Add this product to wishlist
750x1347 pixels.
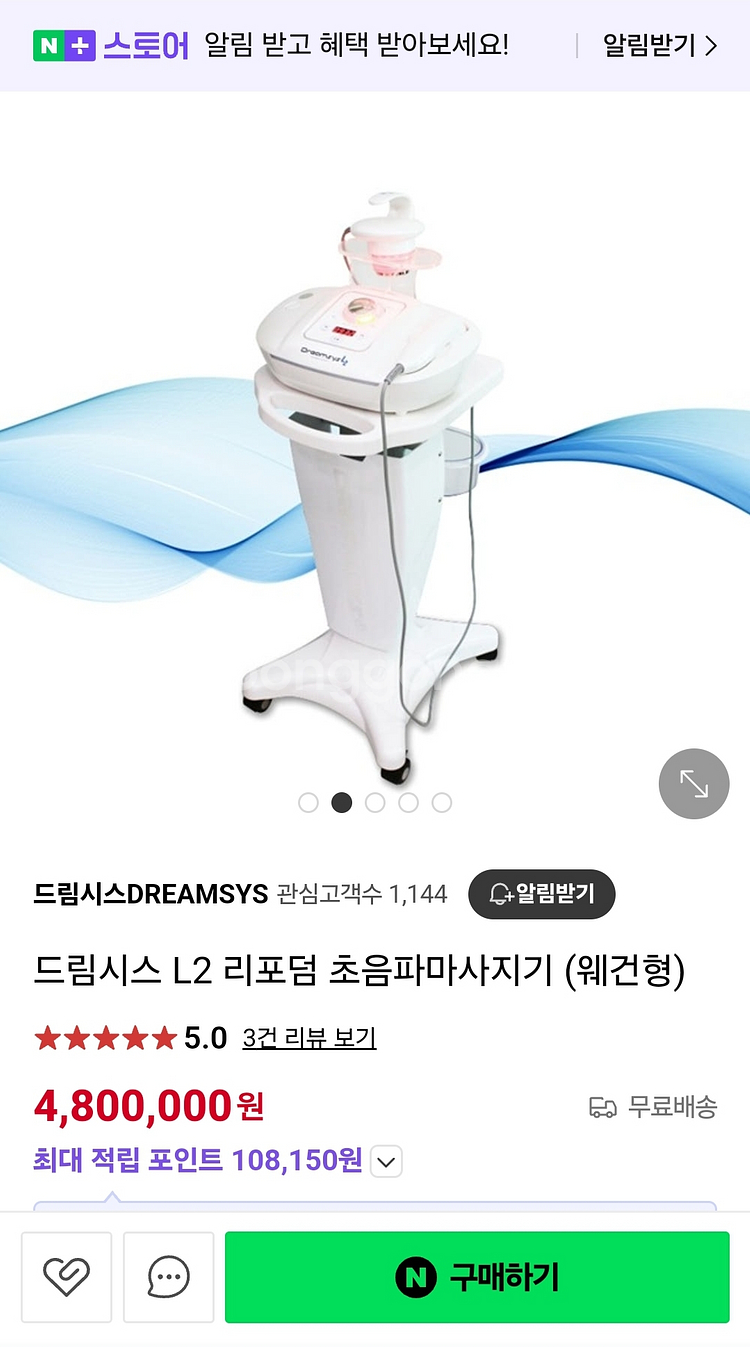click(x=66, y=1277)
